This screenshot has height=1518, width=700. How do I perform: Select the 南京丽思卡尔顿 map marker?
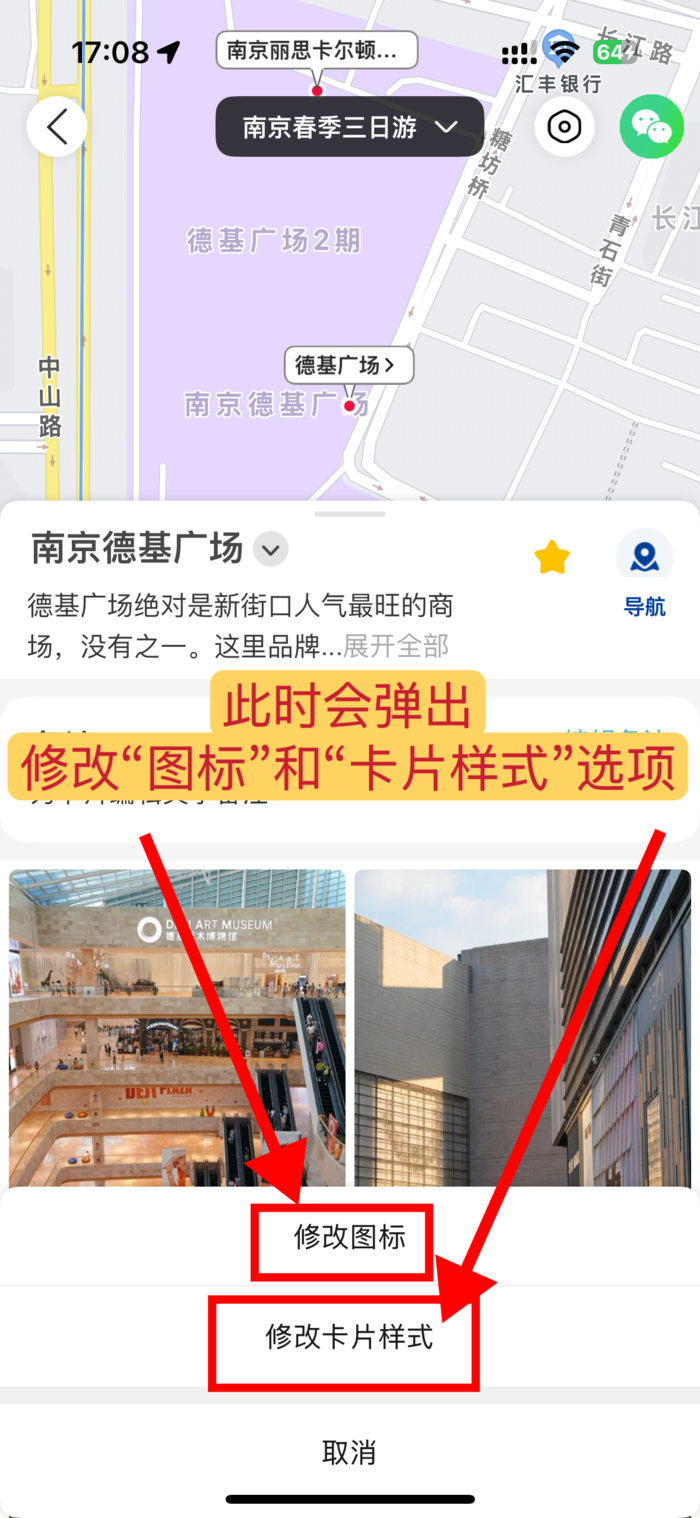pos(316,49)
